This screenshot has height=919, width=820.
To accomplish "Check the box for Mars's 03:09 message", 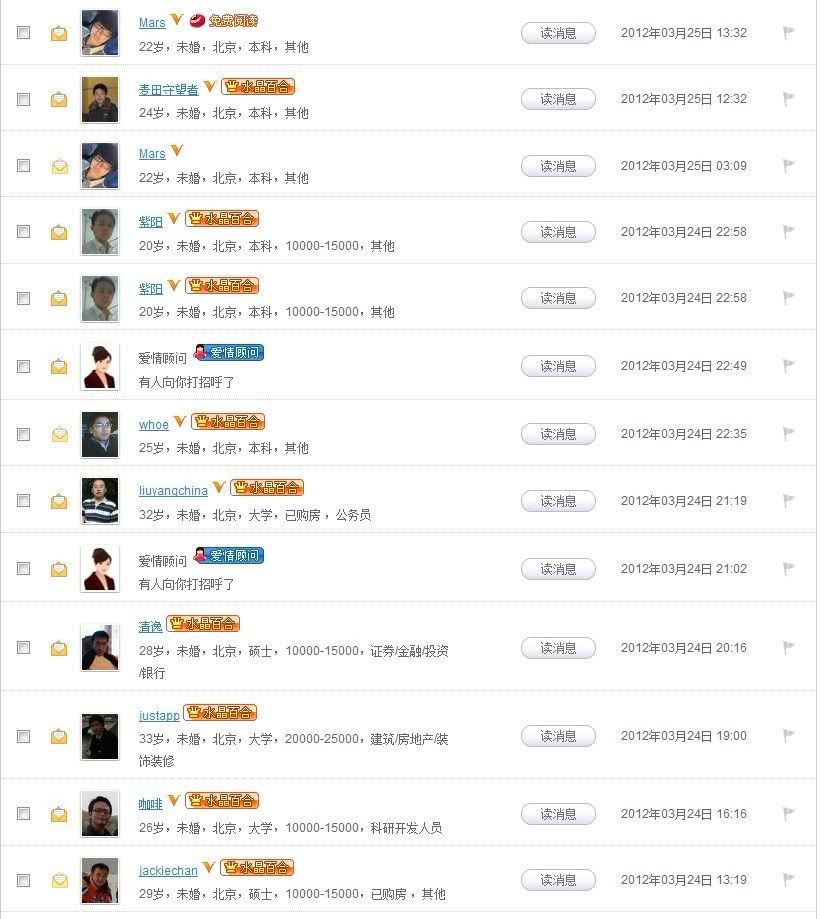I will pos(24,166).
